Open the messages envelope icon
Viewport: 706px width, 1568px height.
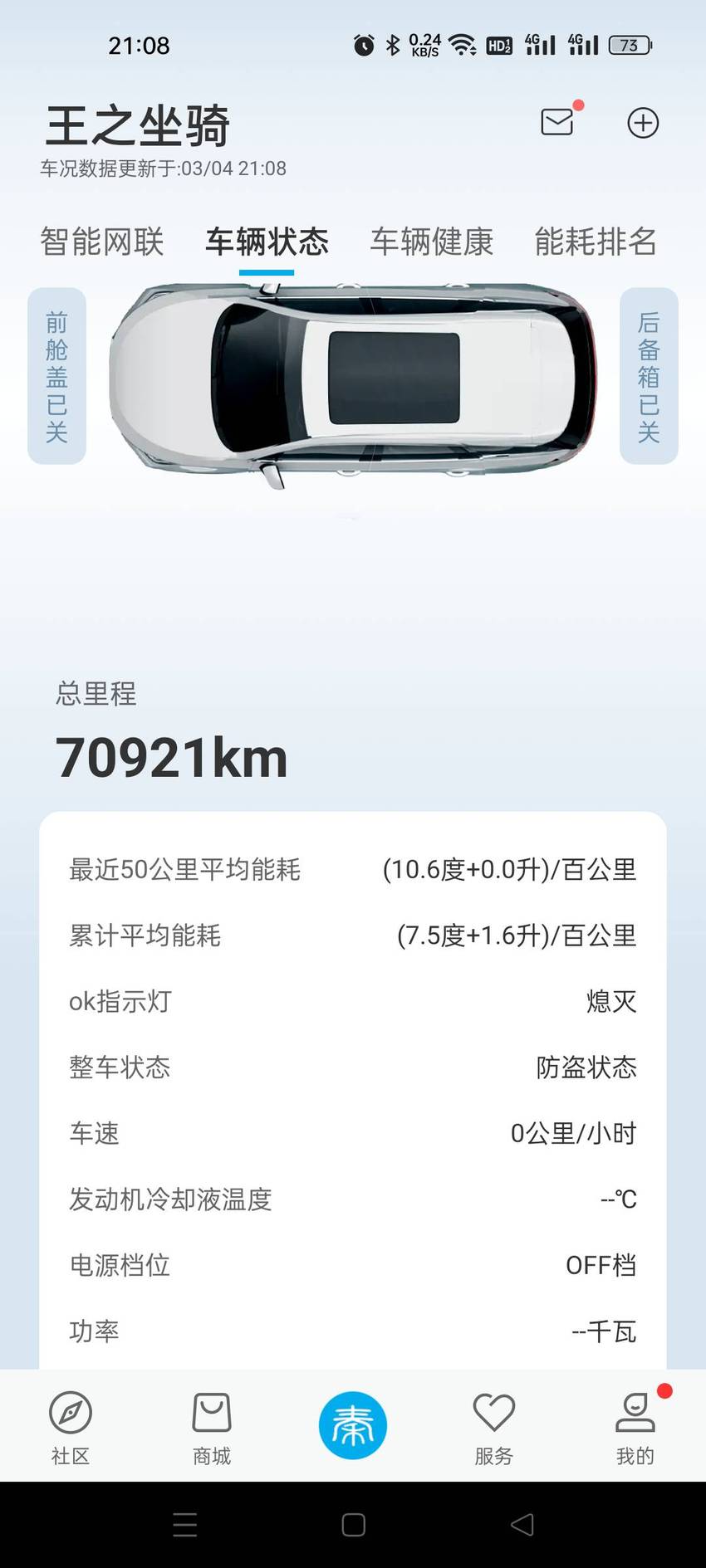557,122
